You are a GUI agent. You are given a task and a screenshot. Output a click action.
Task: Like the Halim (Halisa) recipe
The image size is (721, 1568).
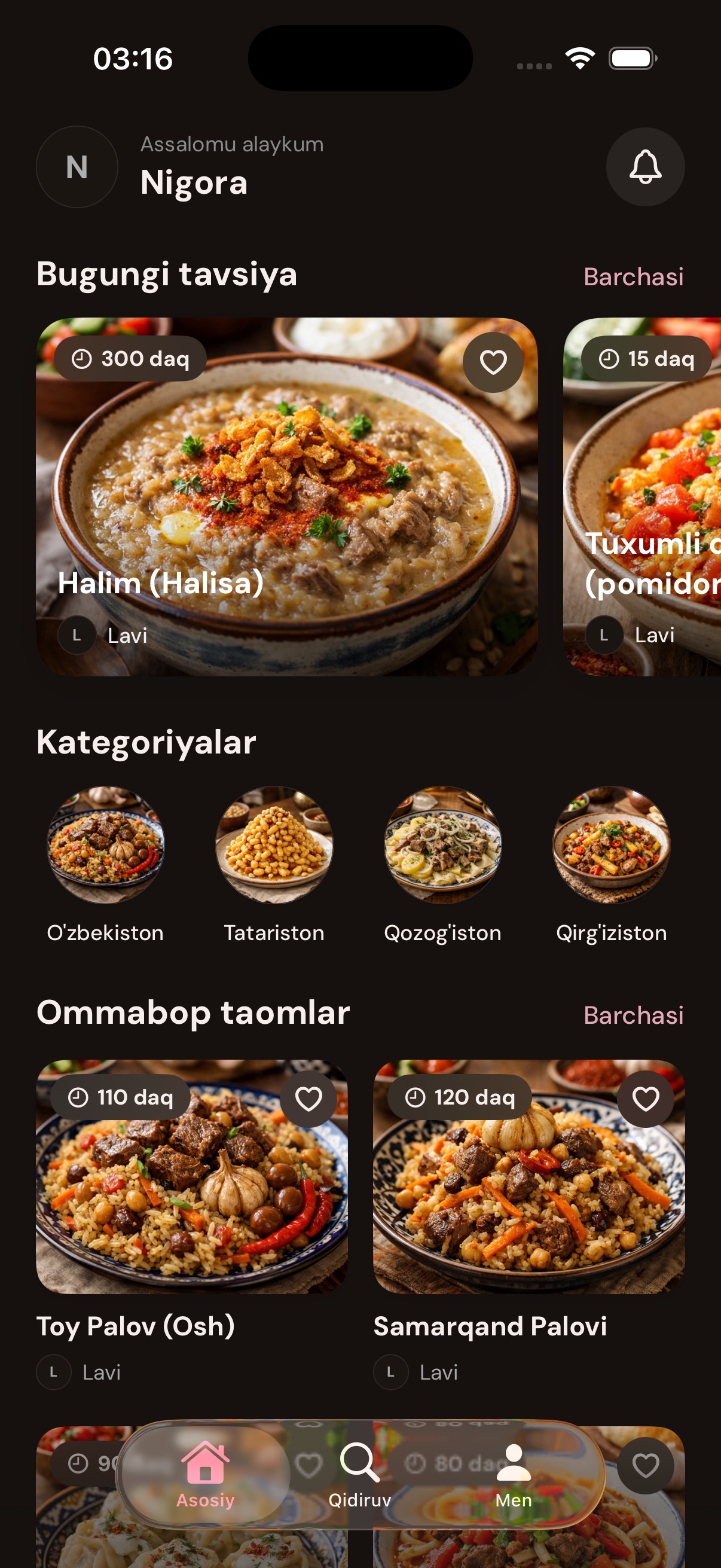coord(493,362)
